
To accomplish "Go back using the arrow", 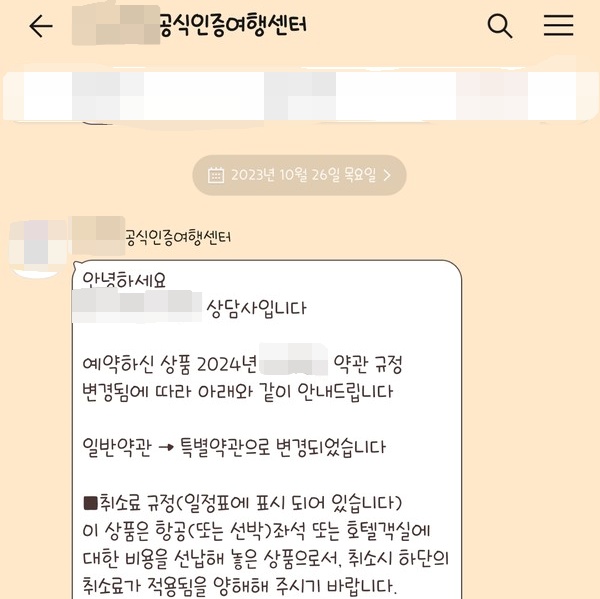I will pos(41,27).
